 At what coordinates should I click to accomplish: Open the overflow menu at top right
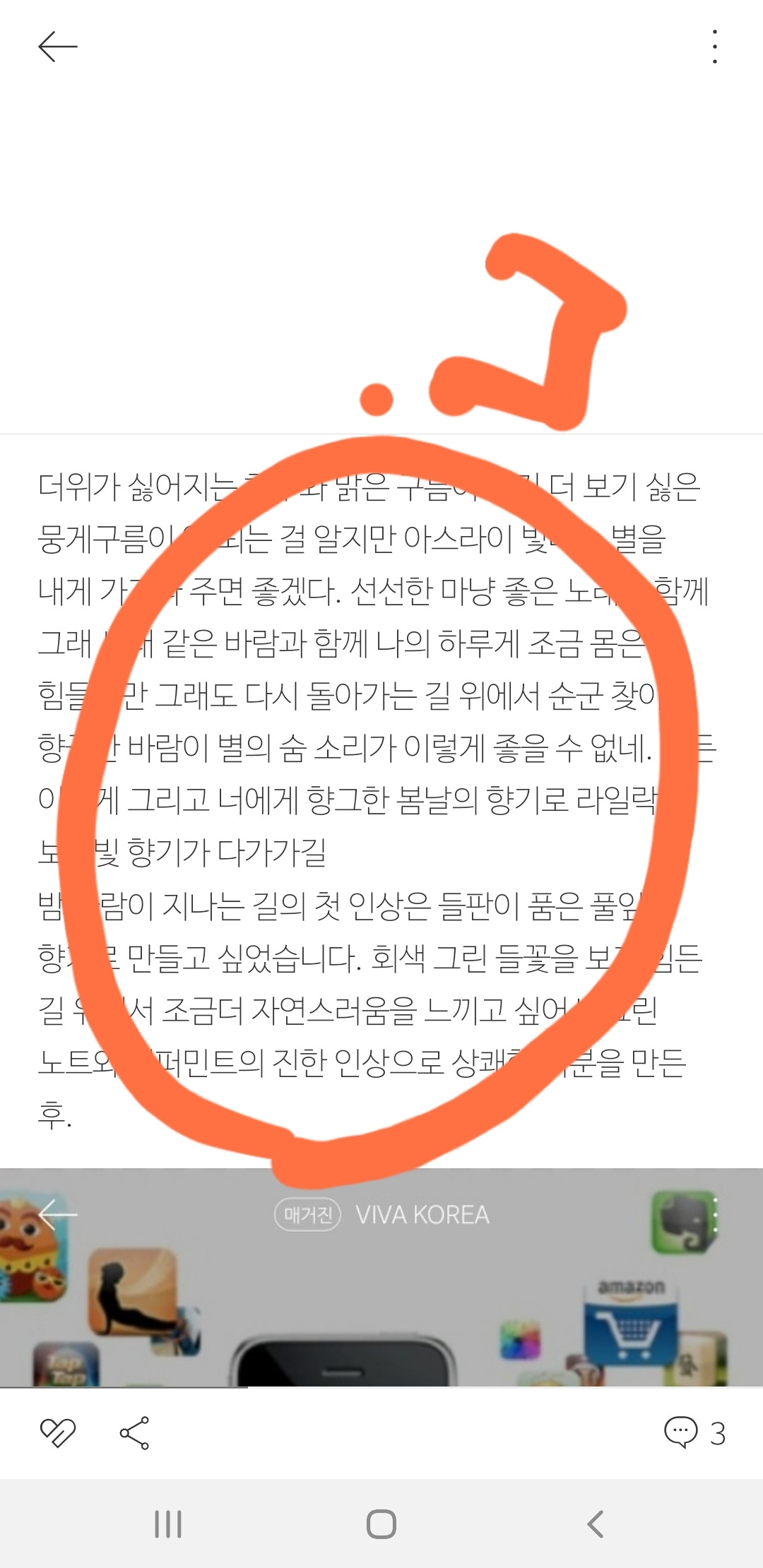[715, 47]
